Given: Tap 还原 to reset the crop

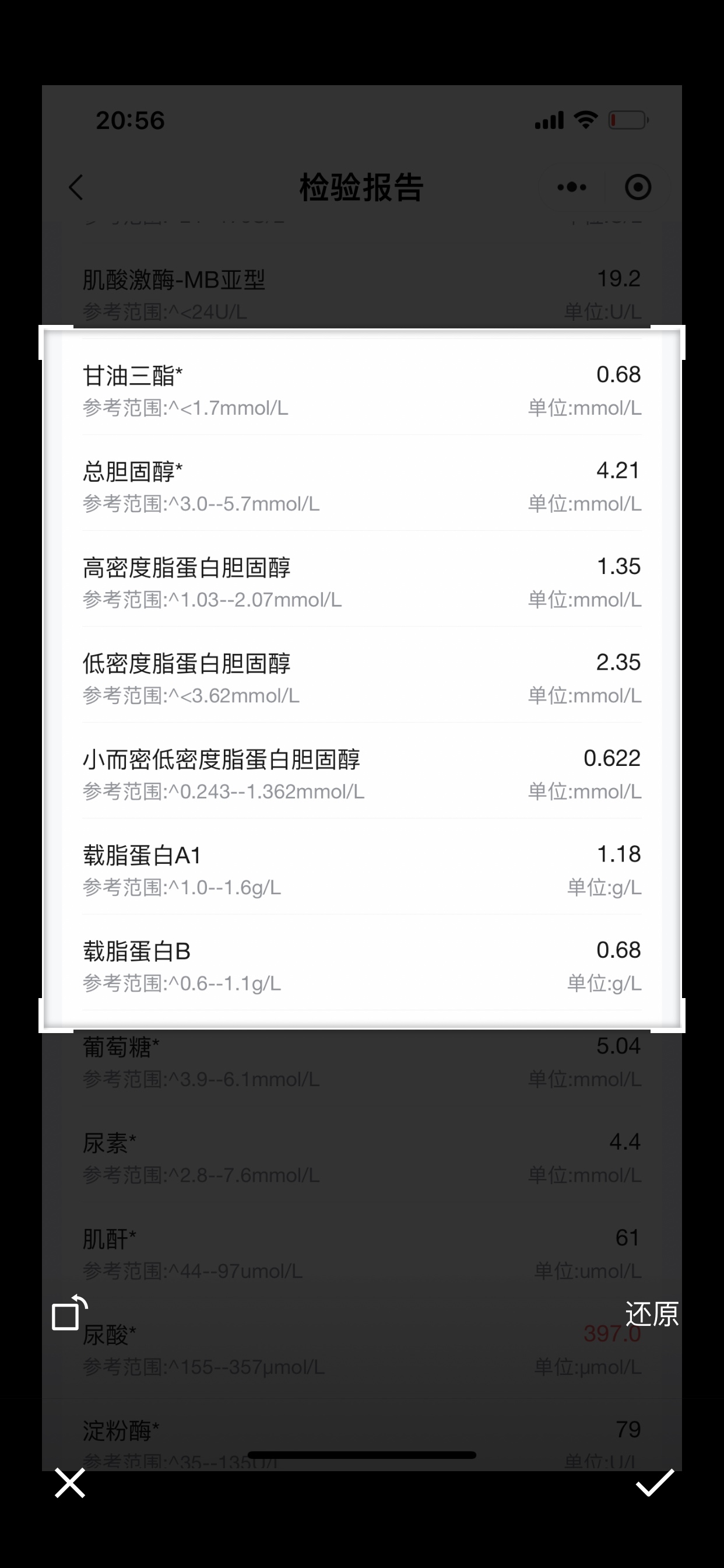Looking at the screenshot, I should point(651,1314).
